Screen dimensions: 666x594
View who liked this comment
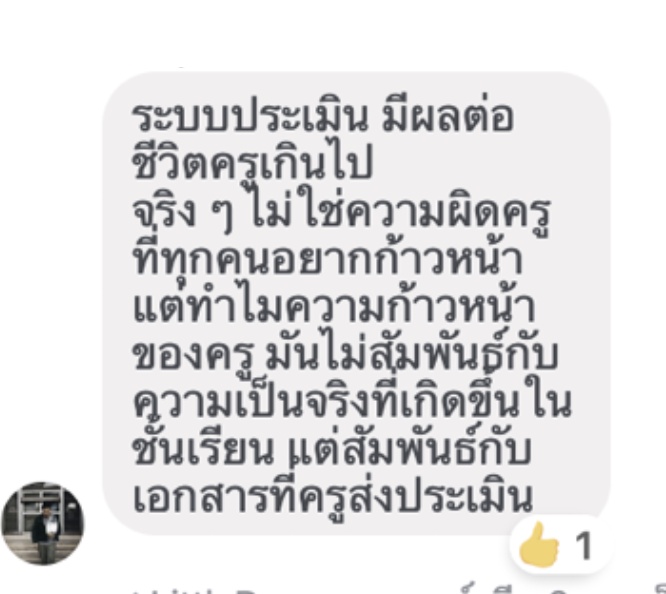click(x=559, y=545)
